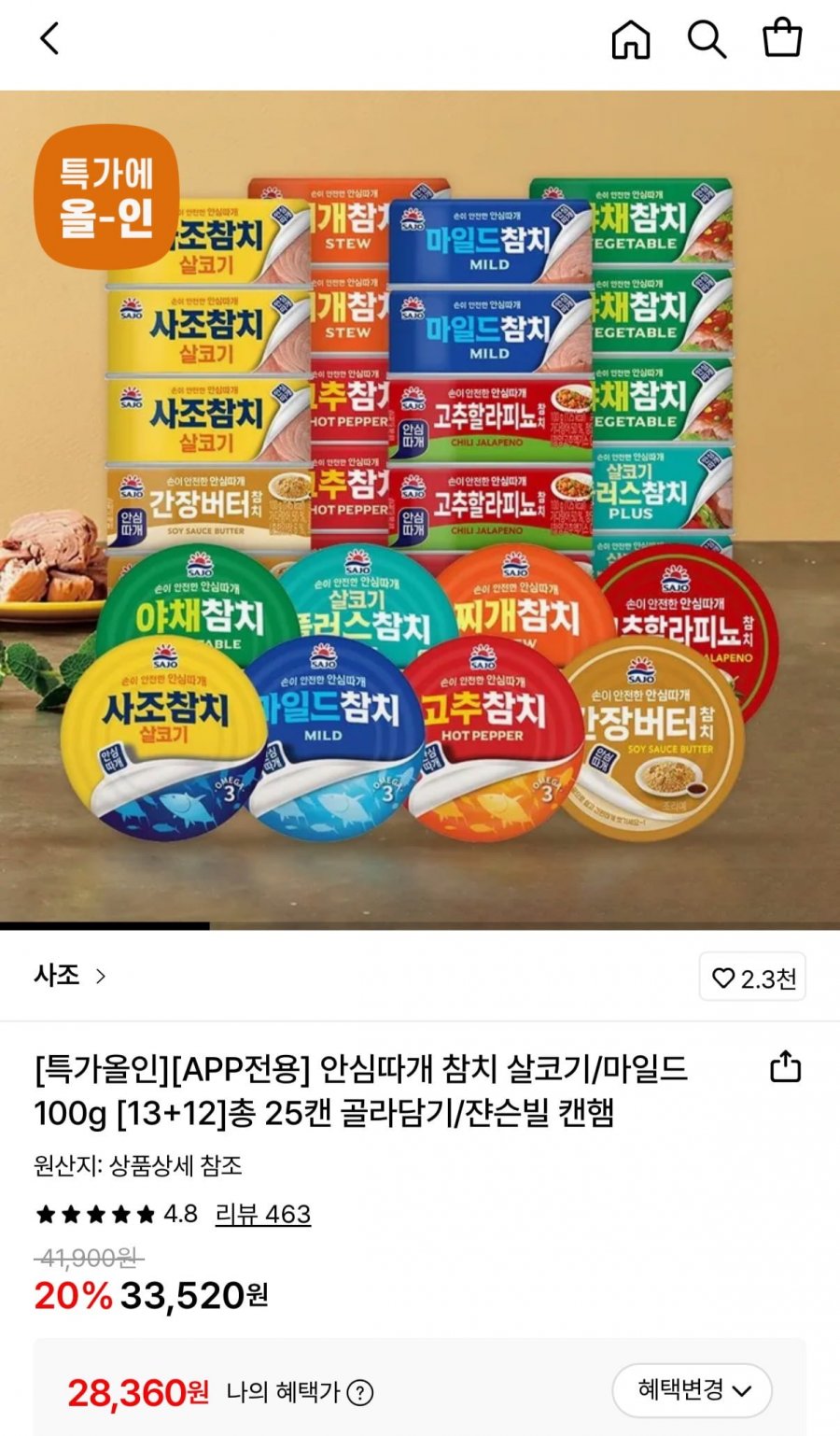Open the 사조 brand page
The image size is (840, 1436).
click(x=70, y=976)
